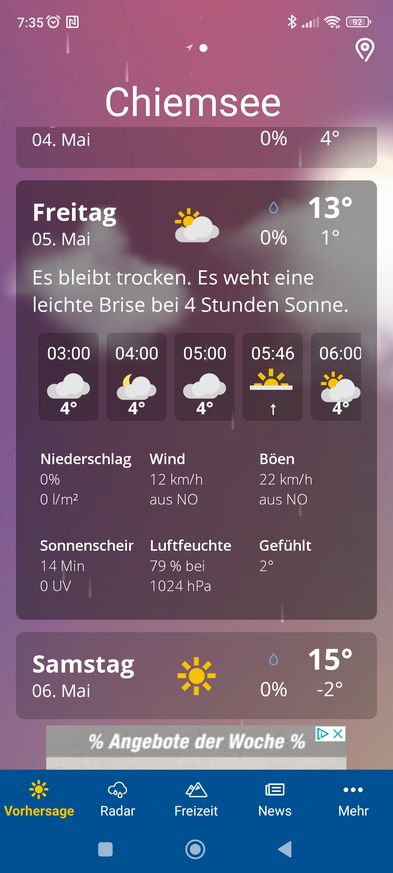This screenshot has width=393, height=873.
Task: Open the 04. Mai forecast card
Action: [x=196, y=147]
